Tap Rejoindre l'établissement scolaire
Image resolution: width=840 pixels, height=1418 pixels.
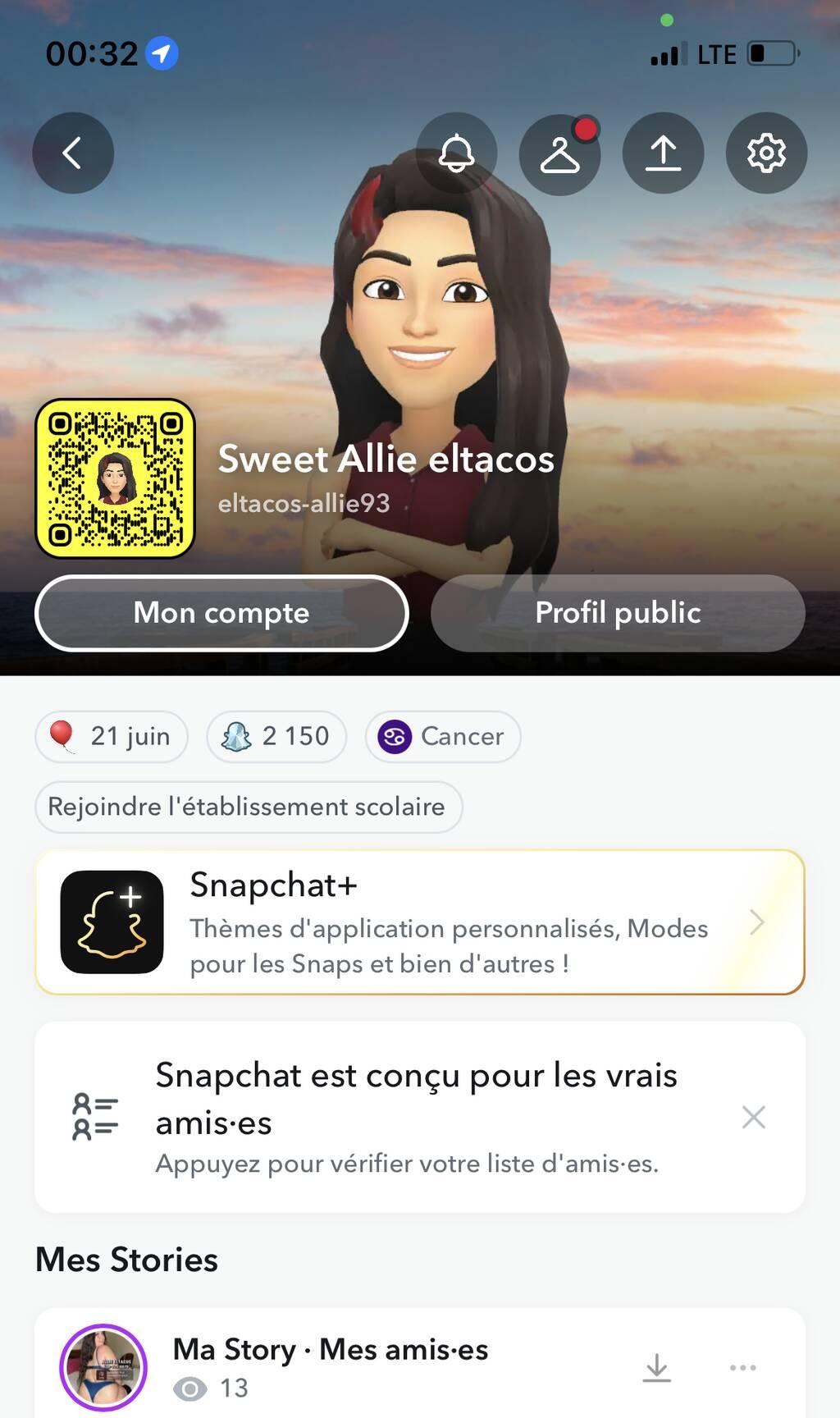[x=248, y=807]
